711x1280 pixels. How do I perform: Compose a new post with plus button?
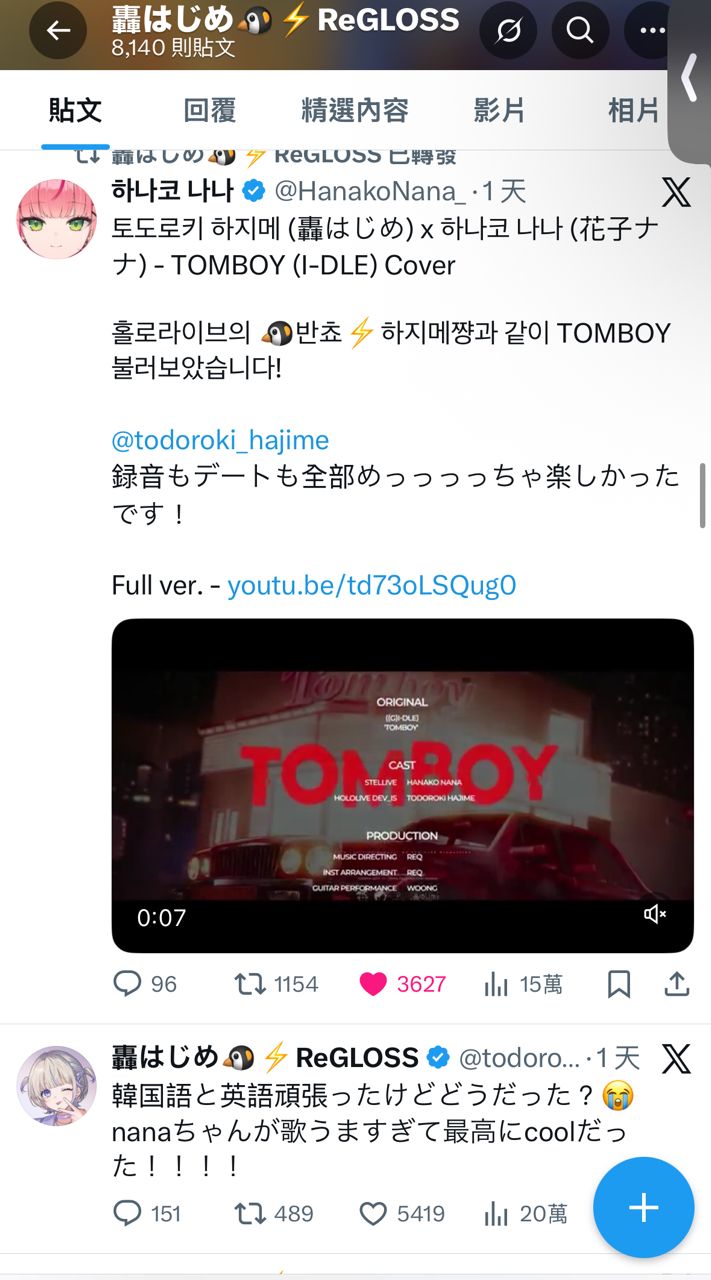(643, 1207)
